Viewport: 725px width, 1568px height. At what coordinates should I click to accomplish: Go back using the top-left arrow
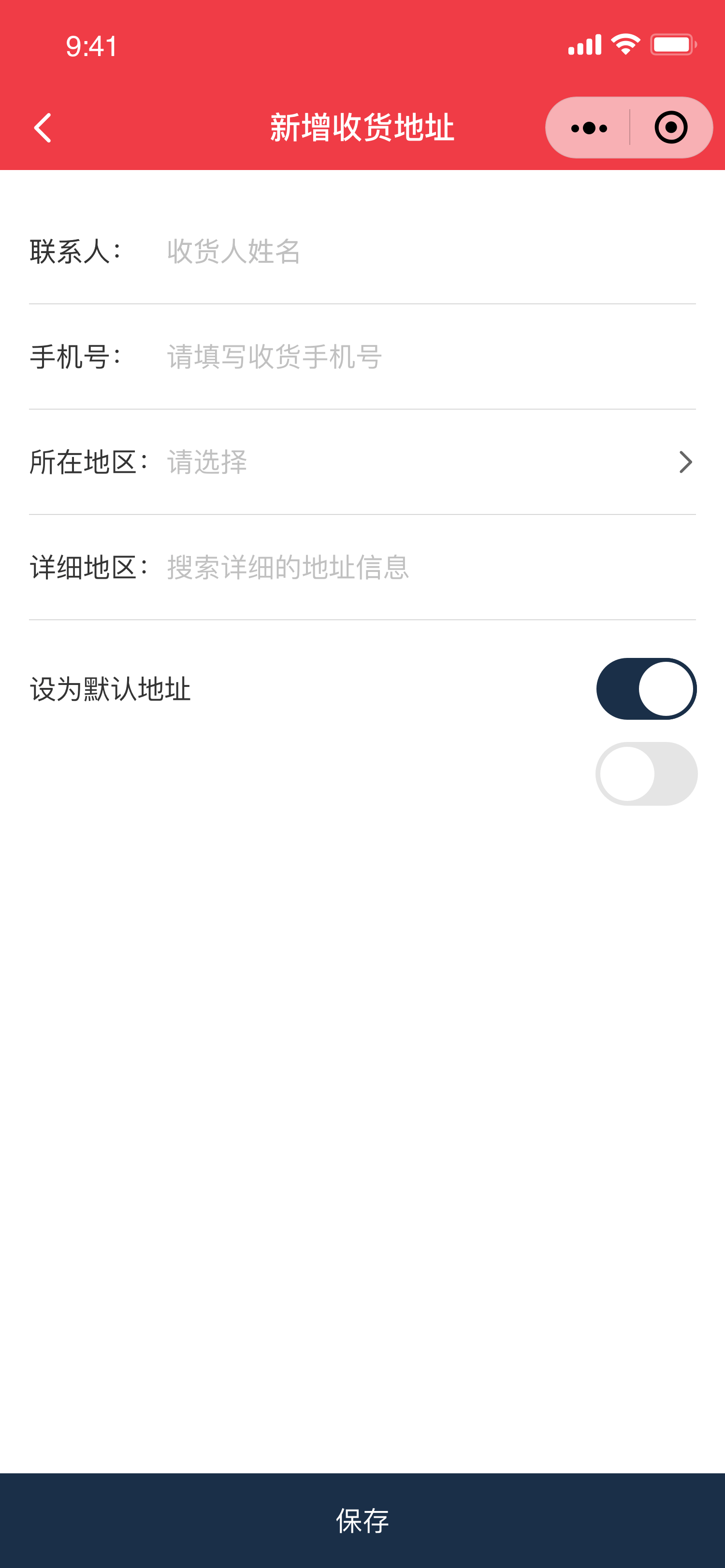[43, 128]
